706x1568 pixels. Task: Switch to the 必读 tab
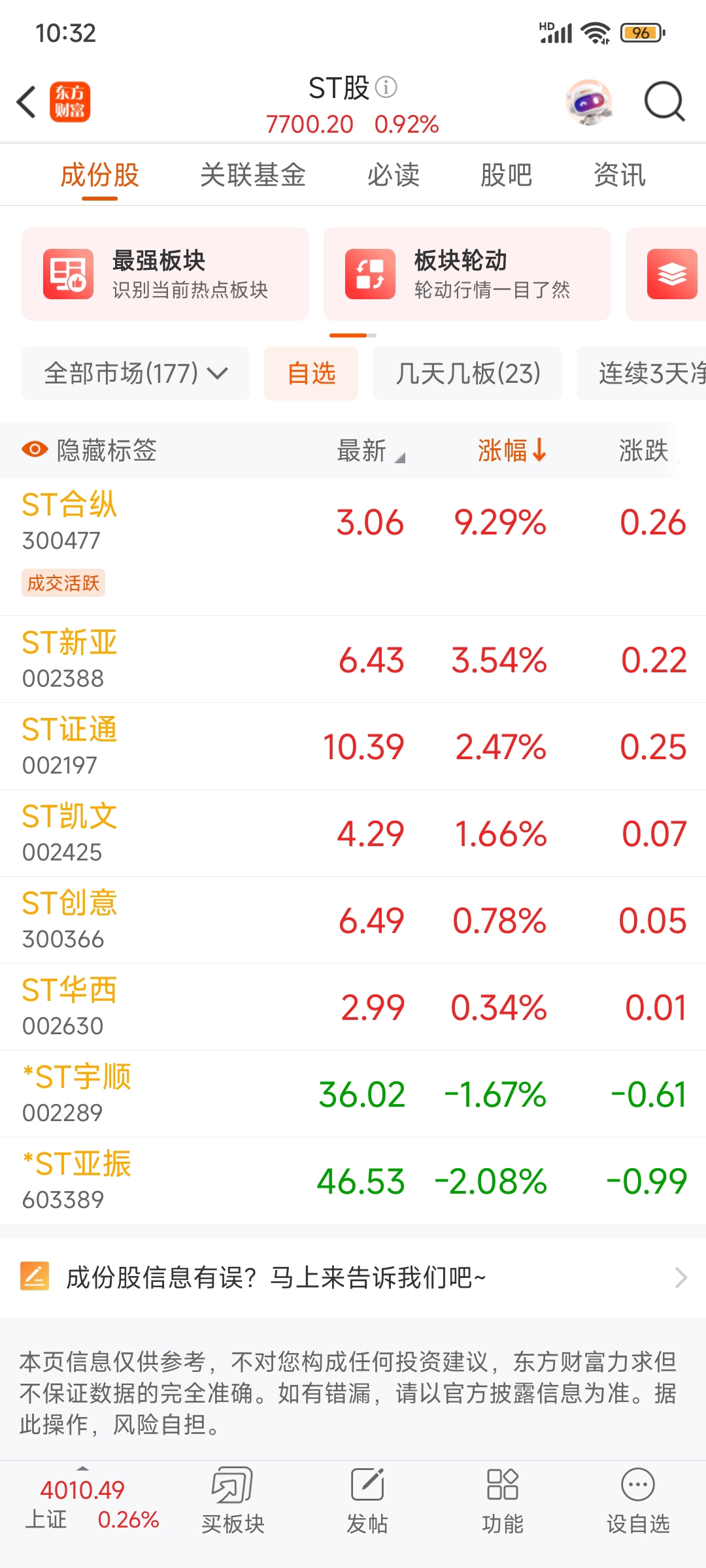[x=393, y=175]
